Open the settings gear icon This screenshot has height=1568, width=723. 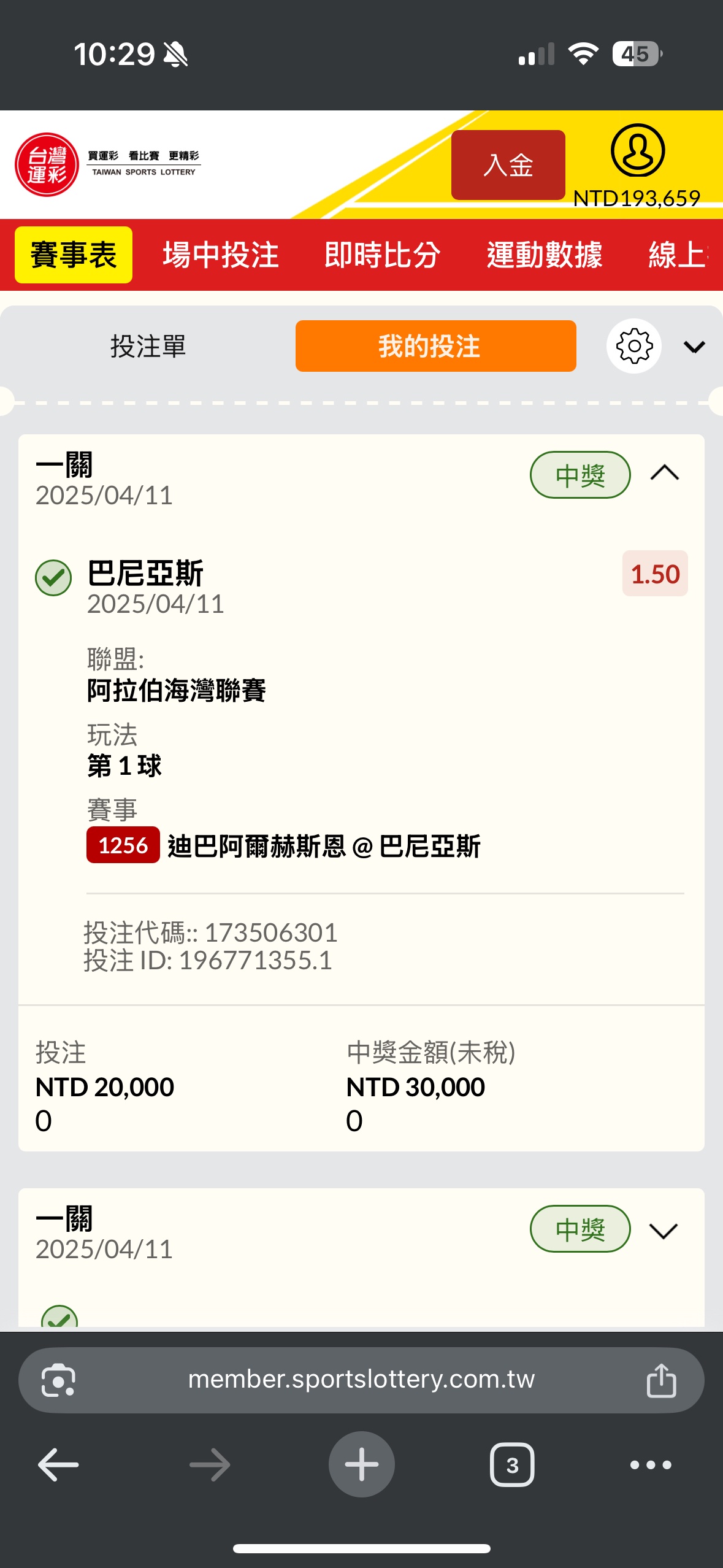[634, 346]
